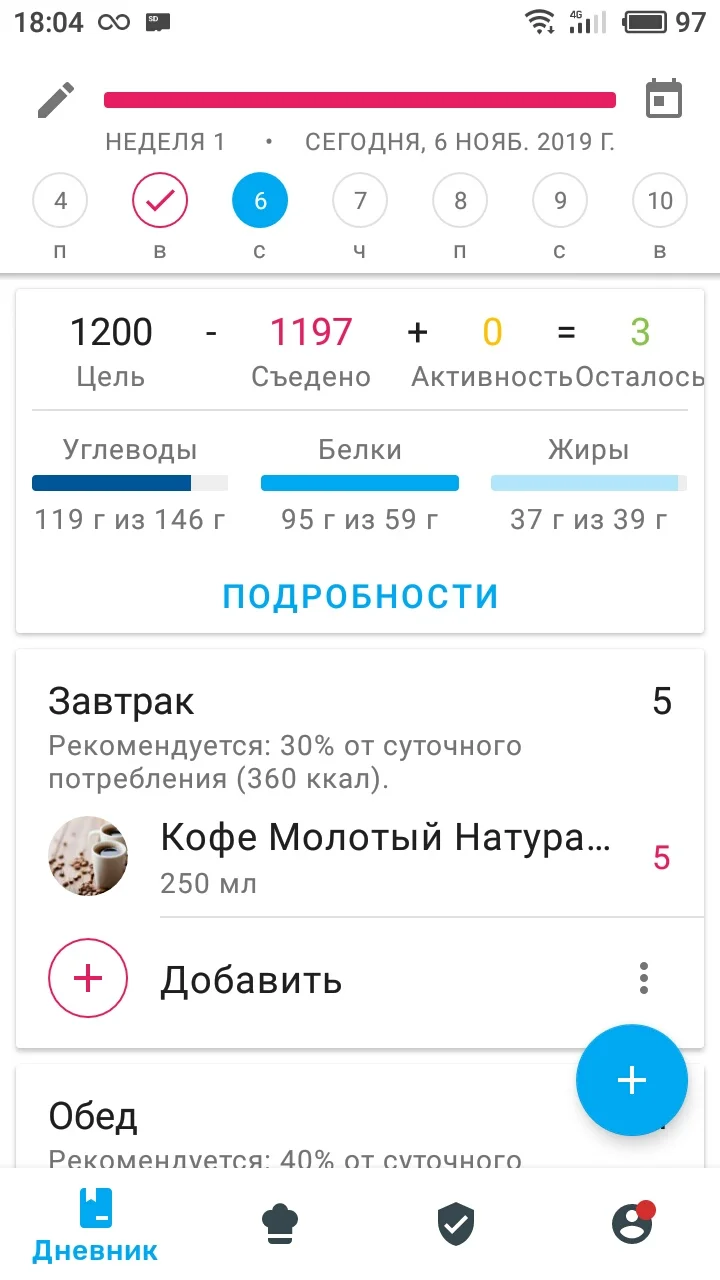
Task: Open the profile icon with notification badge
Action: (x=632, y=1221)
